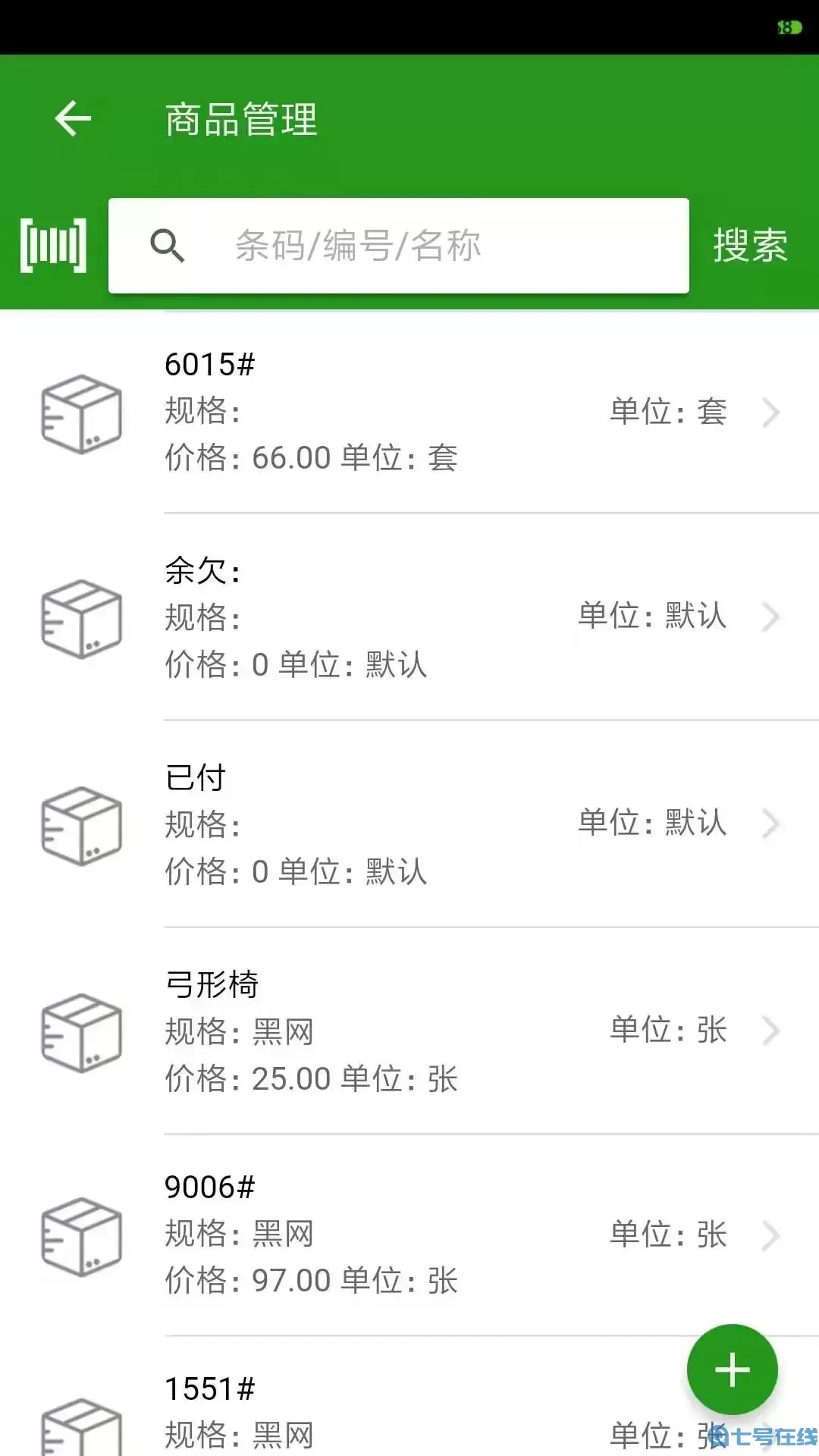Select the magnifier icon in the search bar
Image resolution: width=819 pixels, height=1456 pixels.
click(x=167, y=245)
